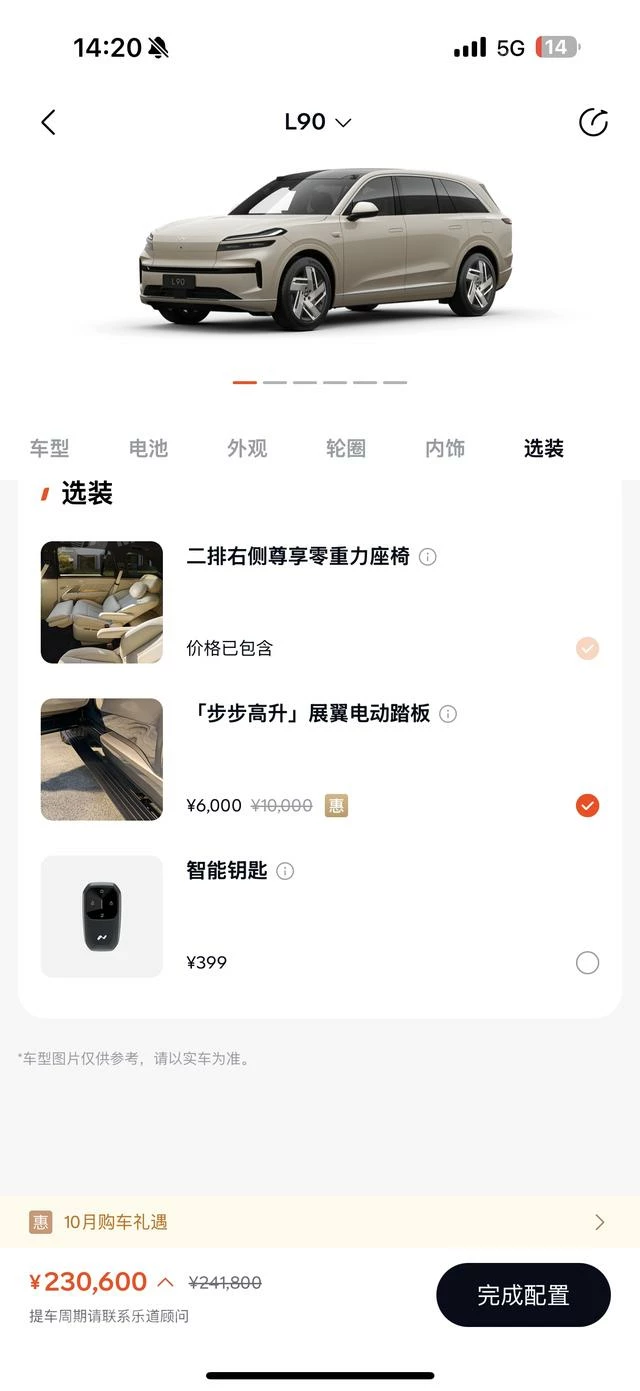Go back using the top-left arrow
This screenshot has height=1391, width=640.
pos(48,122)
